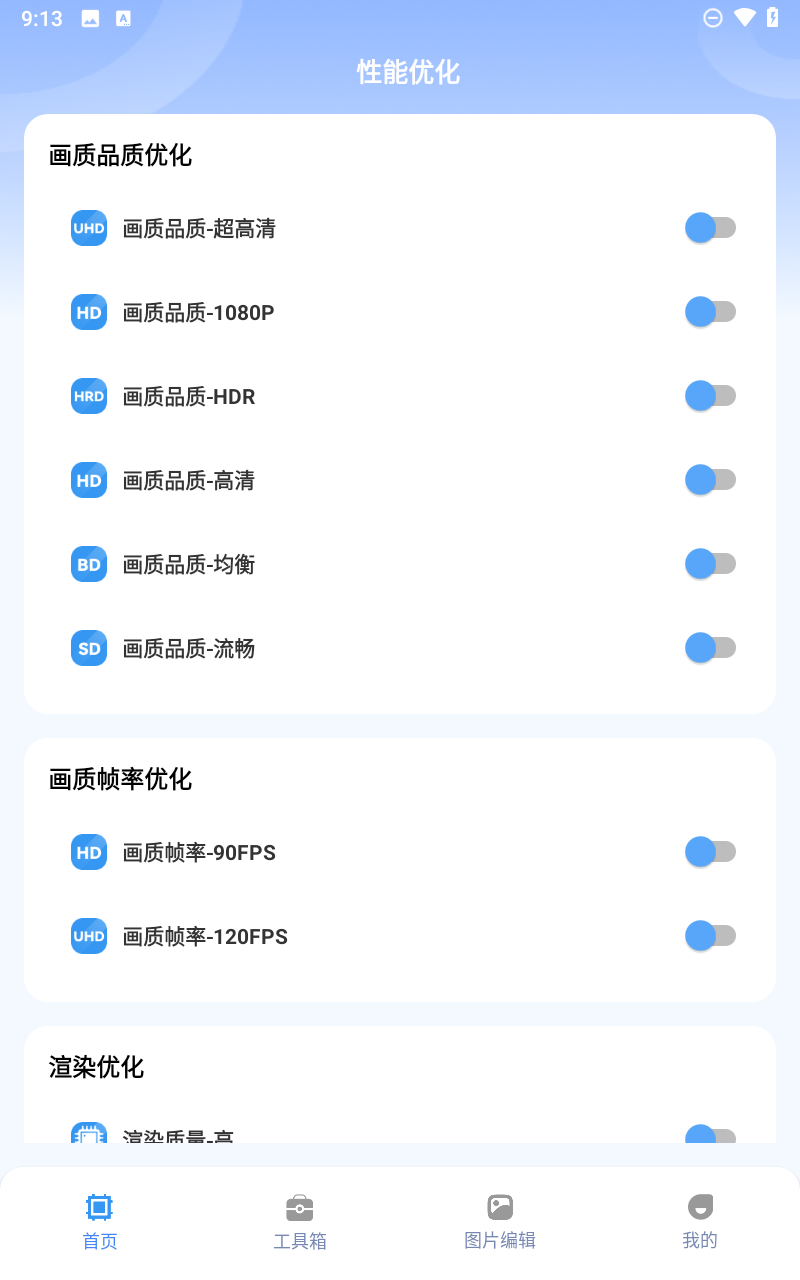Toggle the 画质品质-超高清 switch

click(x=711, y=228)
